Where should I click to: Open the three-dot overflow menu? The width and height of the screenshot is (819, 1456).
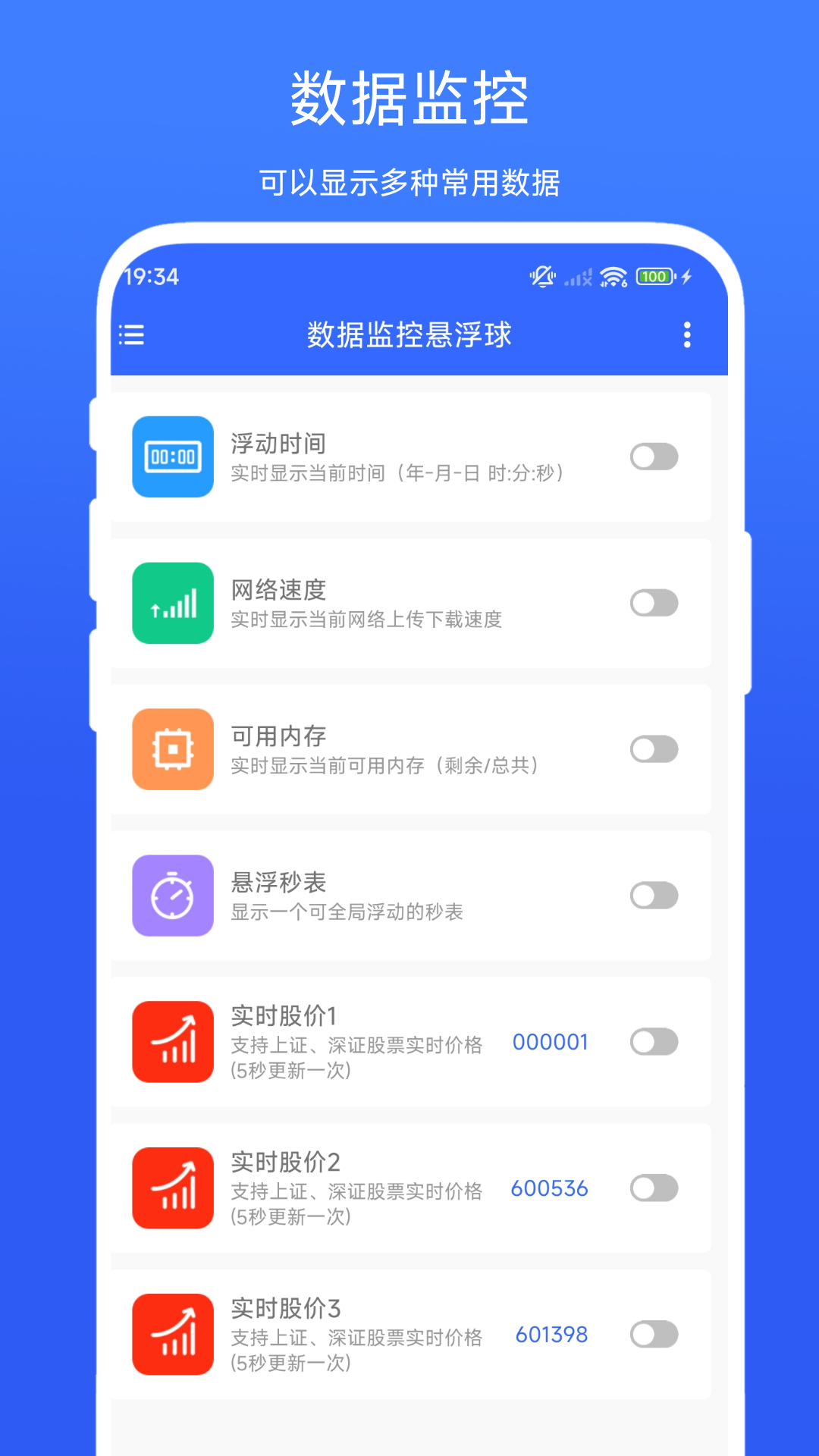point(686,335)
